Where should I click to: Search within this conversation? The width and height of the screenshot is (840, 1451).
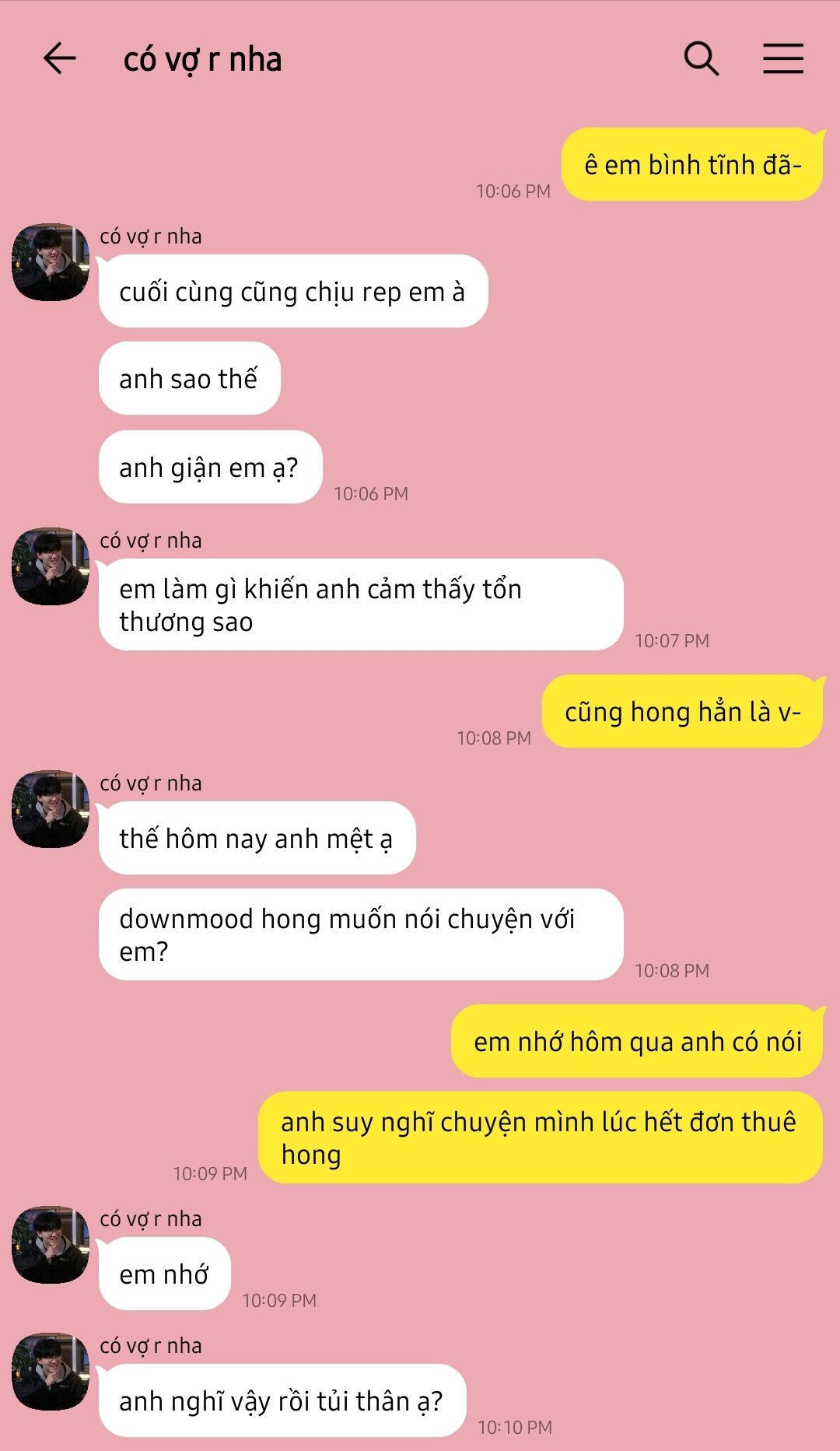(701, 59)
